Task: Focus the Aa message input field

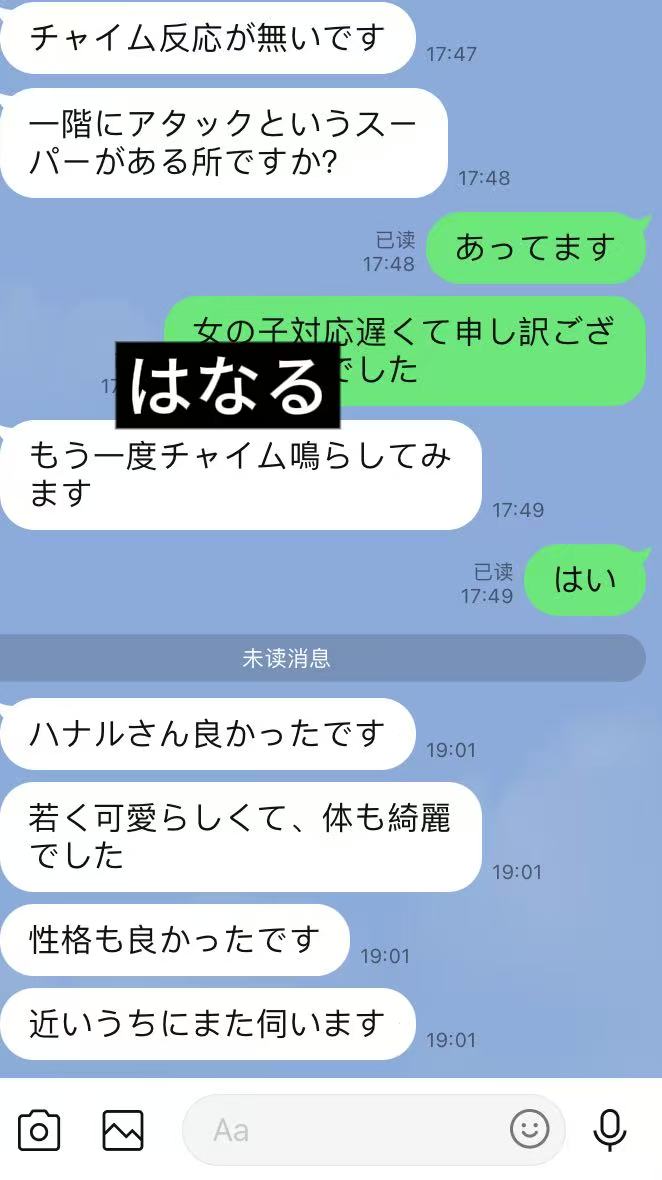Action: 340,1130
